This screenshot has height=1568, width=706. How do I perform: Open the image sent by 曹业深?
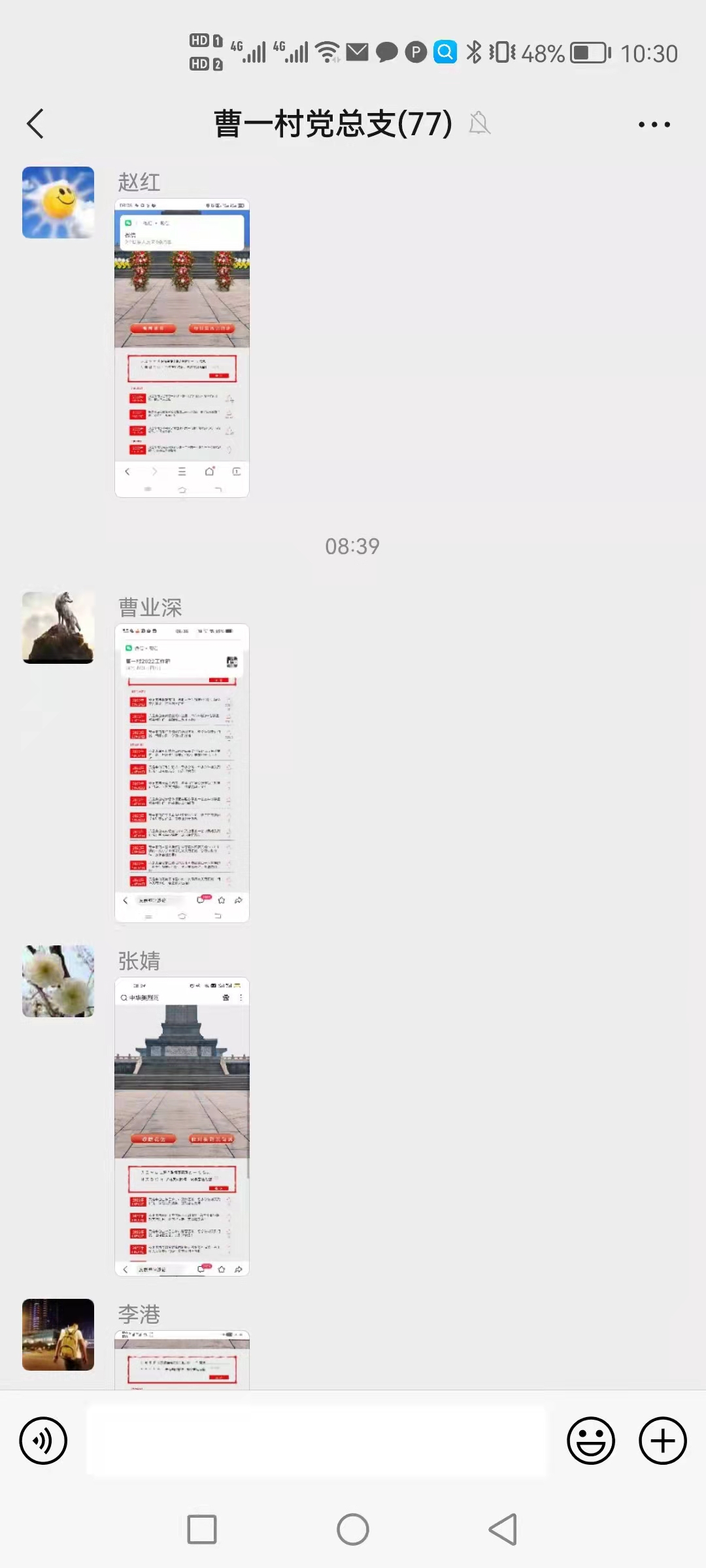[182, 773]
